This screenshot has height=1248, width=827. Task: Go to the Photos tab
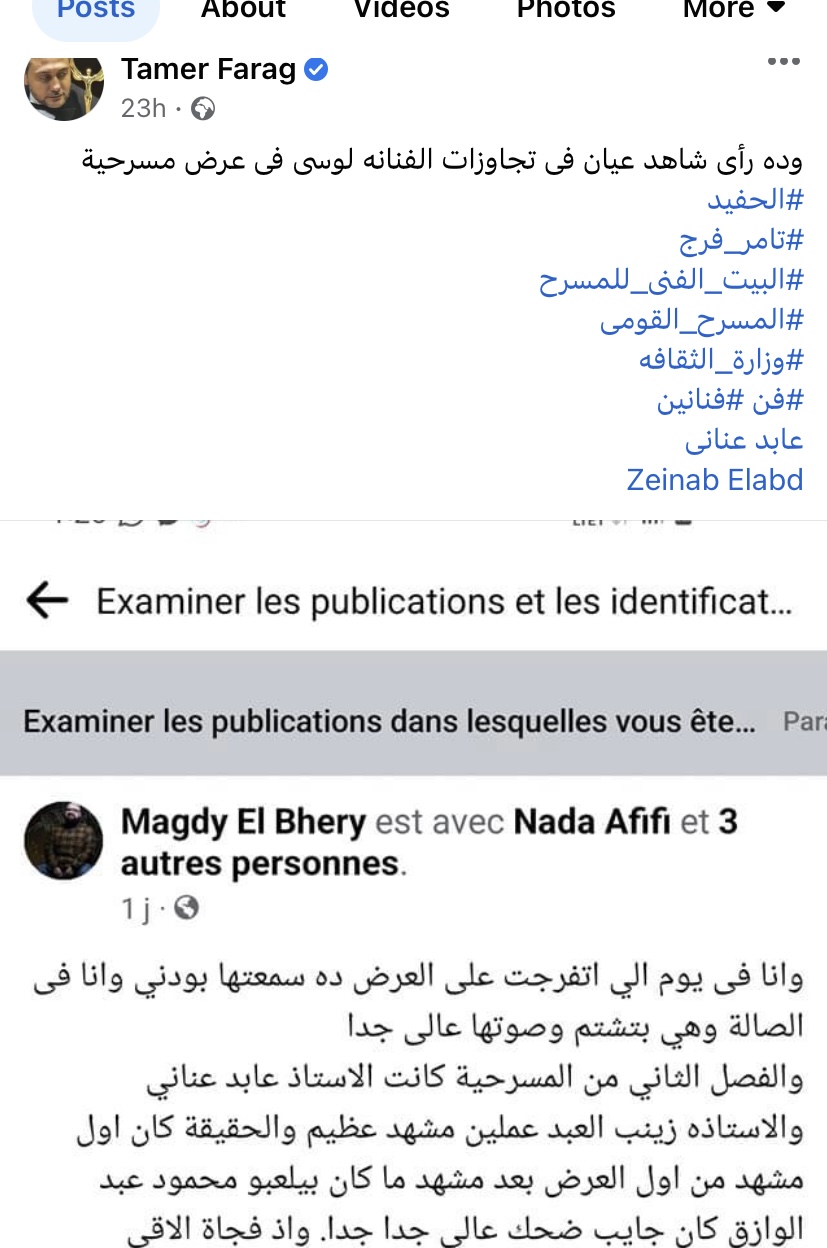tap(566, 10)
